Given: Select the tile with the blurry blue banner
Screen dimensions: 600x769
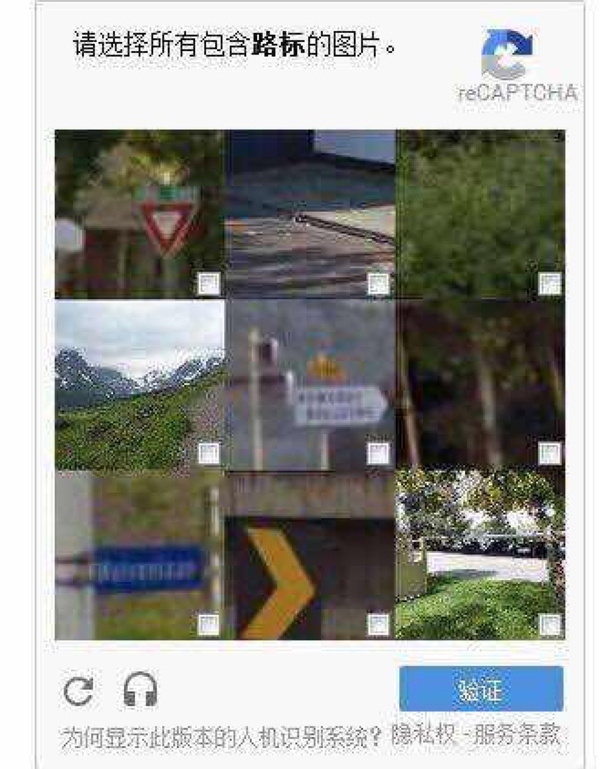Looking at the screenshot, I should pos(139,556).
